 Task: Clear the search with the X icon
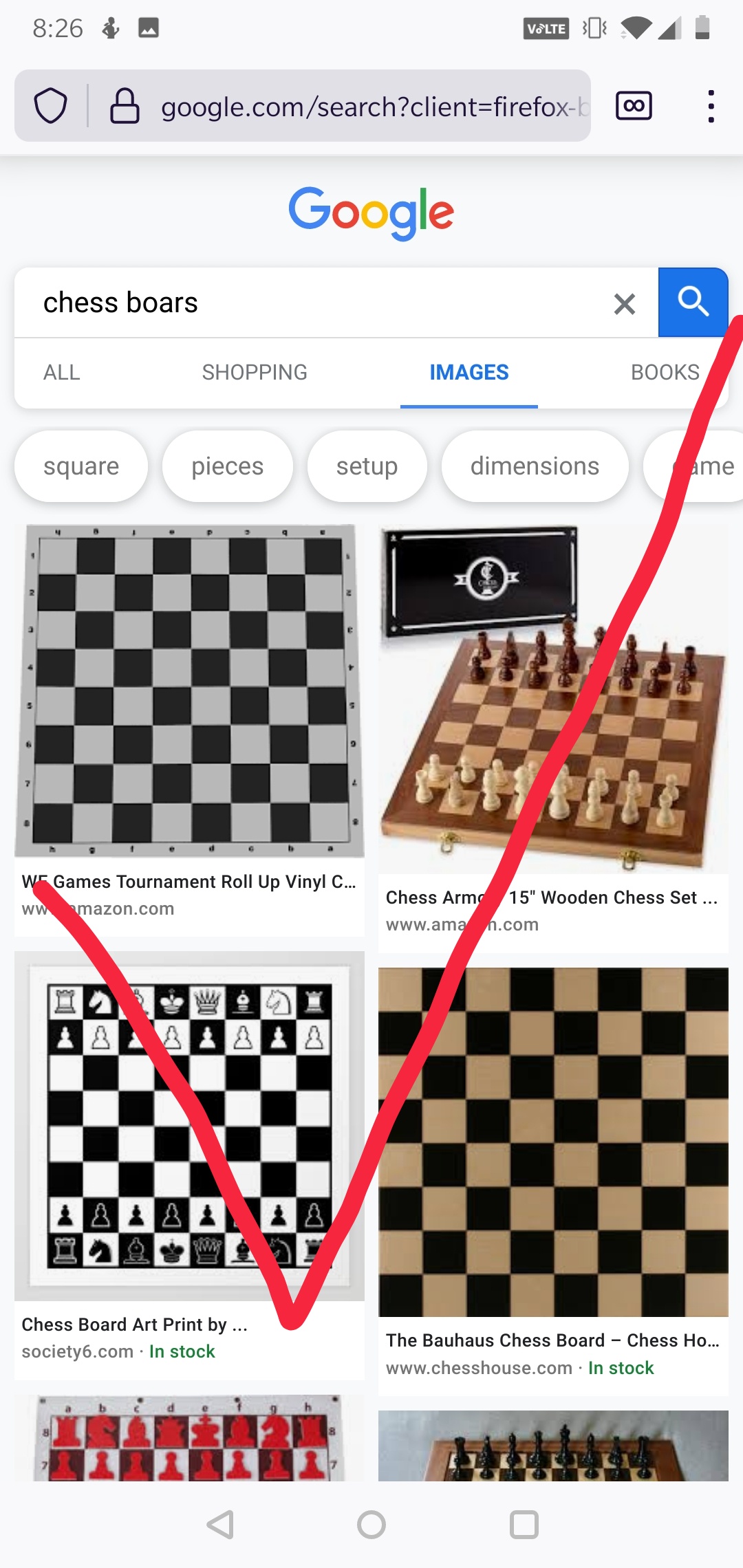(x=623, y=303)
